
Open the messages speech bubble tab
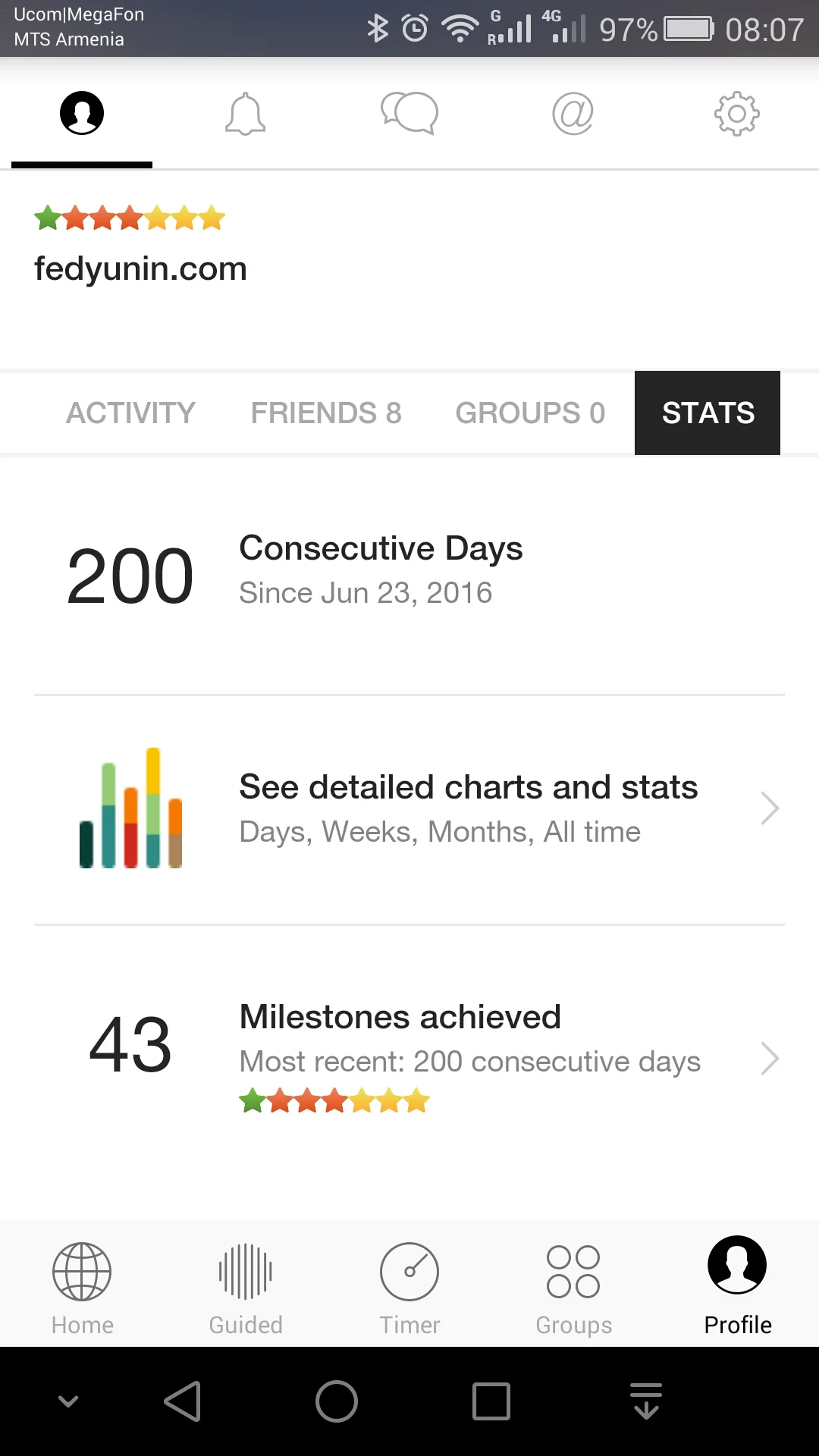pos(409,114)
